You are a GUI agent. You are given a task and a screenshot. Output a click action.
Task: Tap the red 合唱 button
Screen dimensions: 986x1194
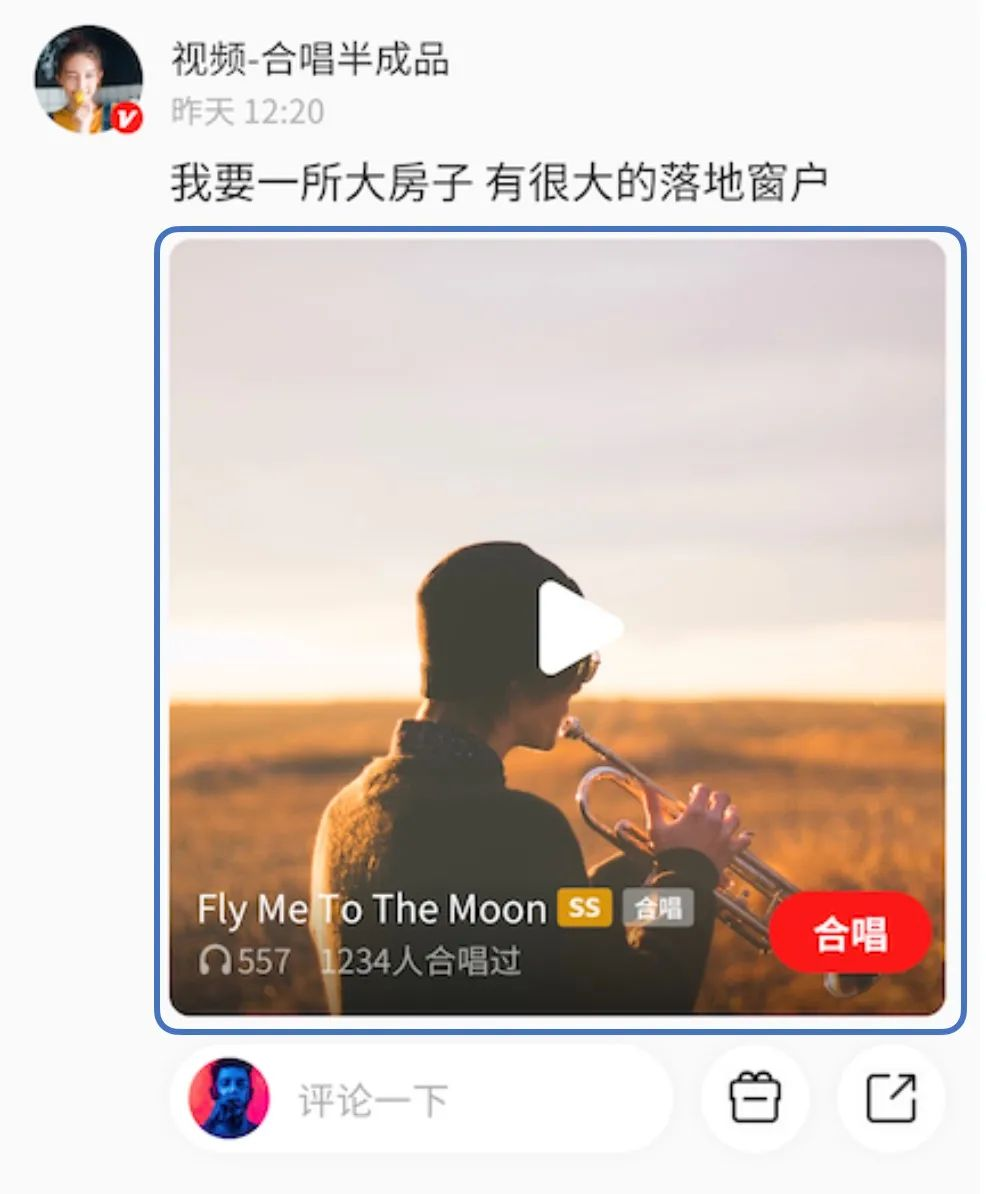tap(850, 933)
